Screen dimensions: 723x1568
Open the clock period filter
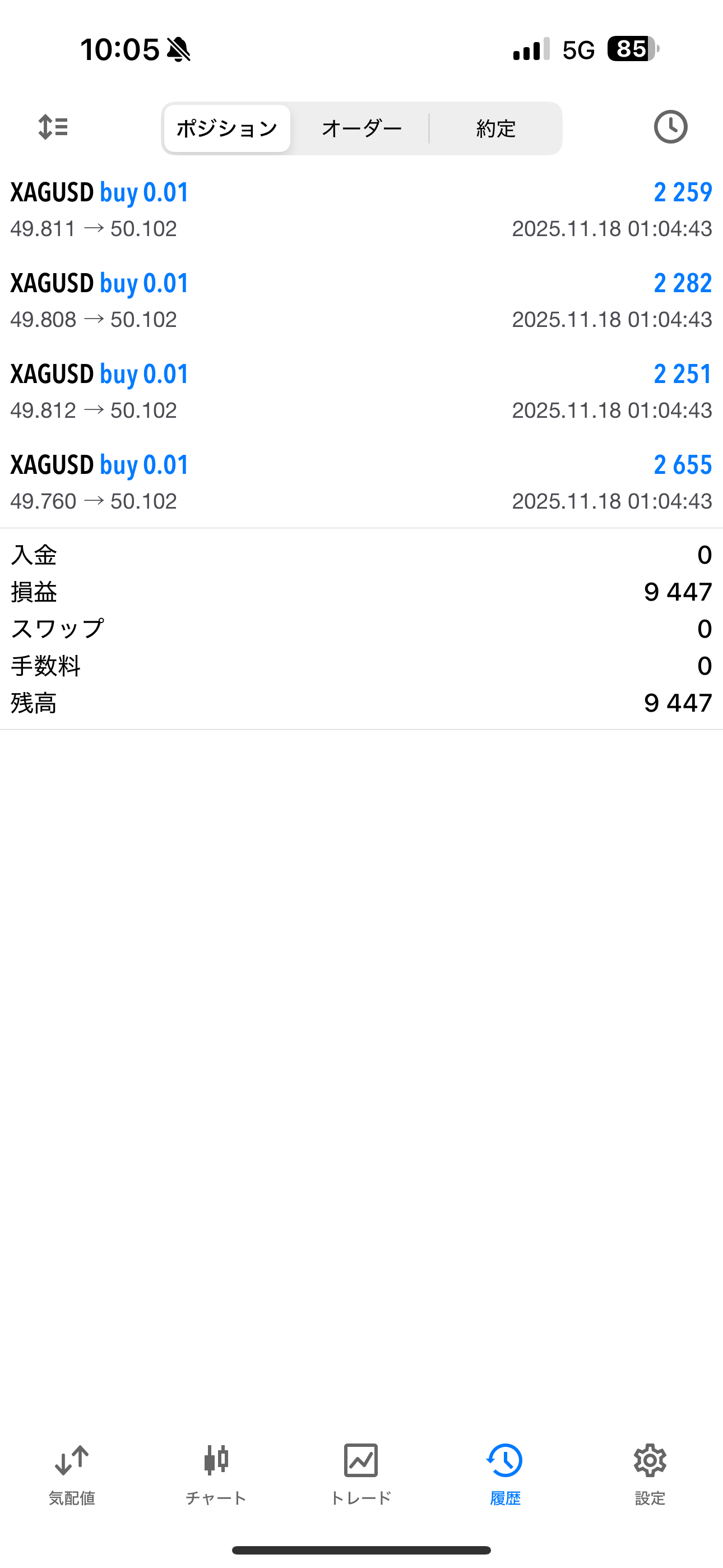(x=670, y=127)
